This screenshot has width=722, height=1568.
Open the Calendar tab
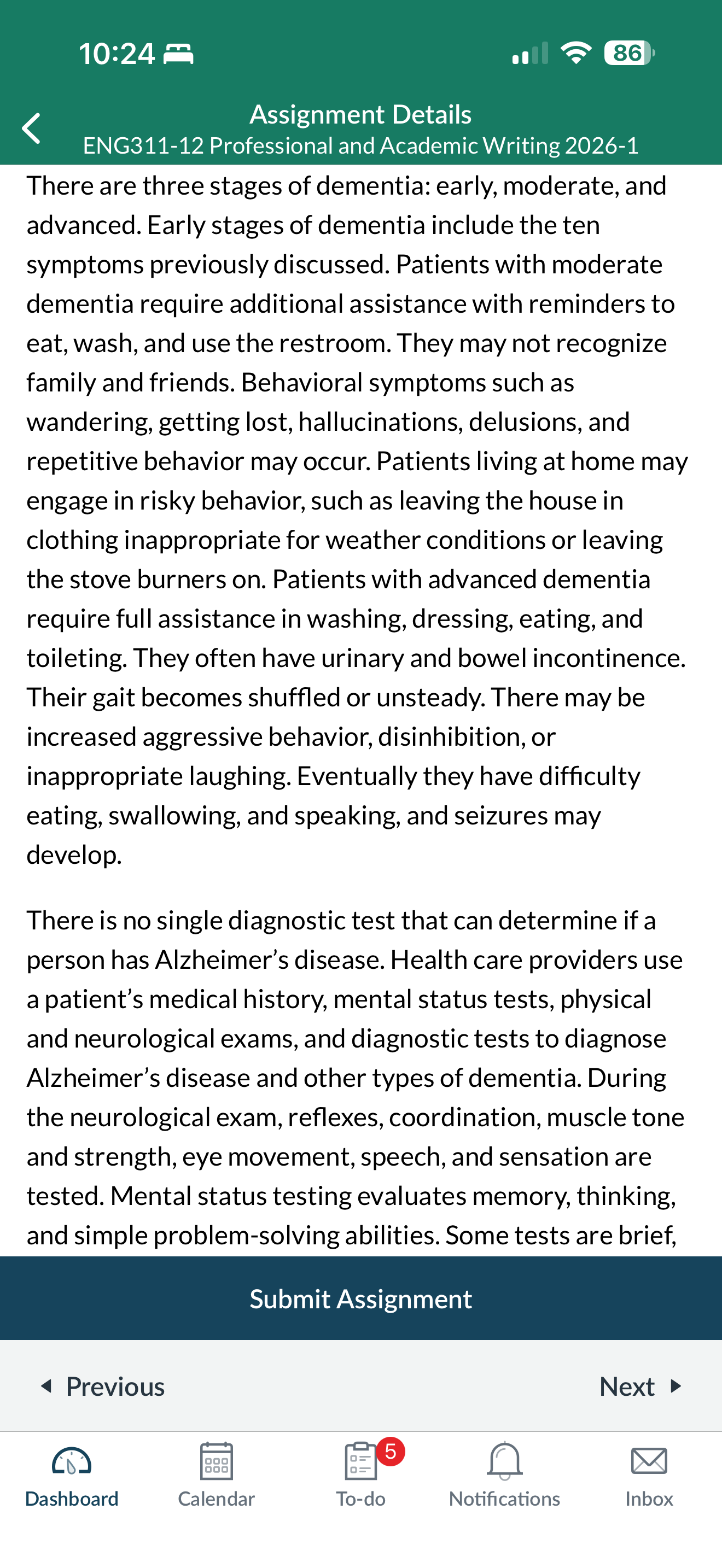point(216,1475)
